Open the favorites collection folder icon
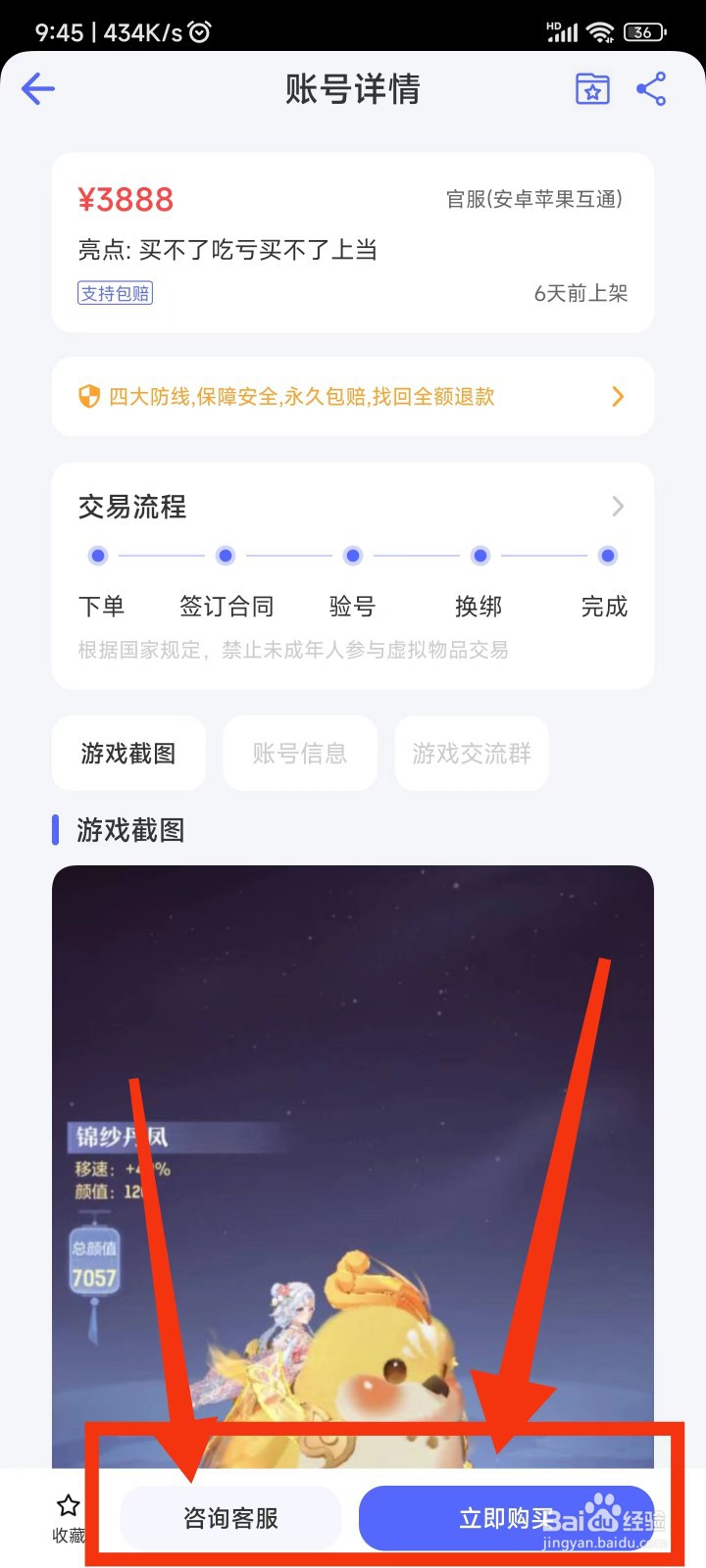This screenshot has height=1568, width=706. click(x=591, y=87)
